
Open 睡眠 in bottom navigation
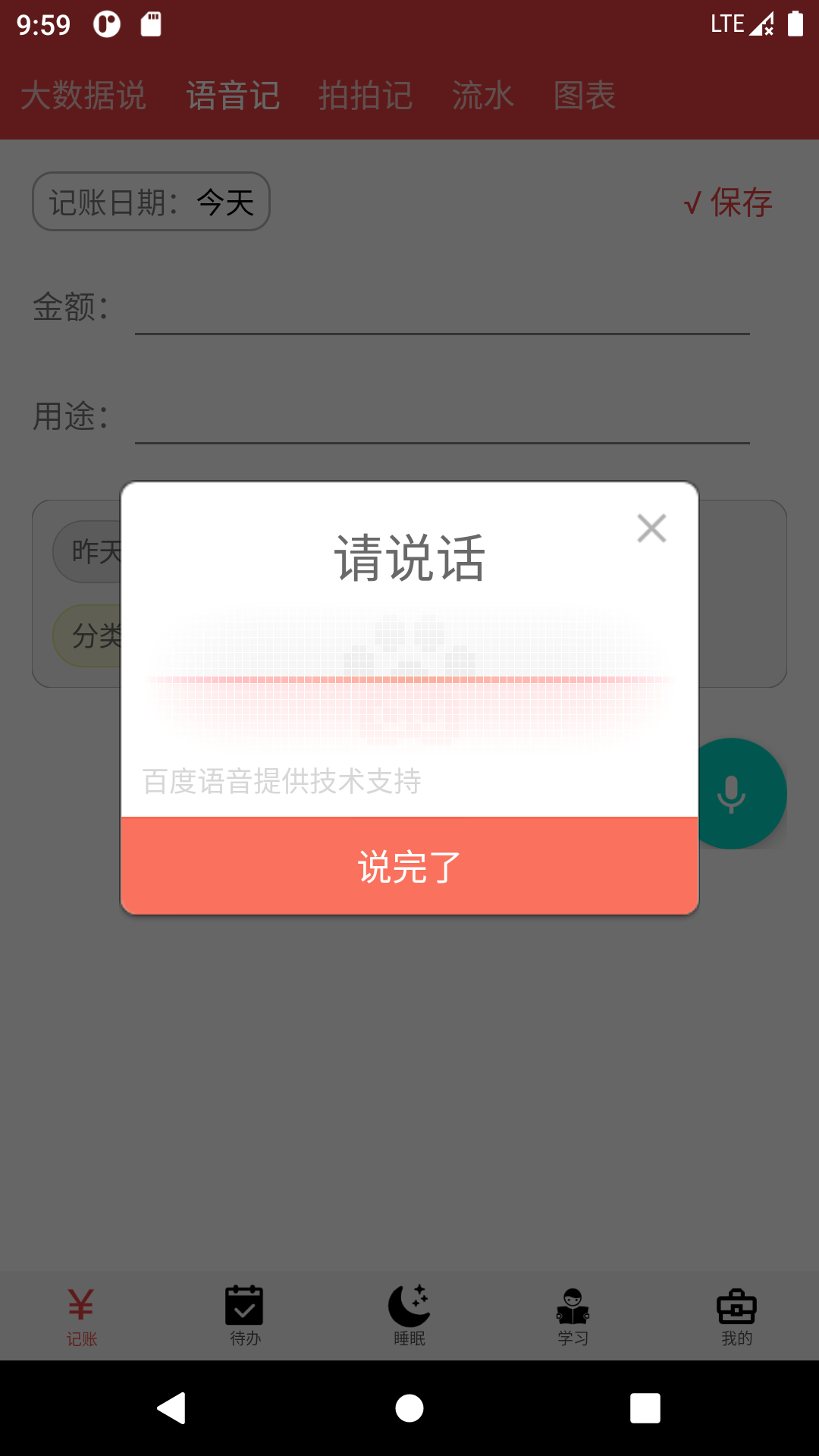click(x=409, y=1315)
